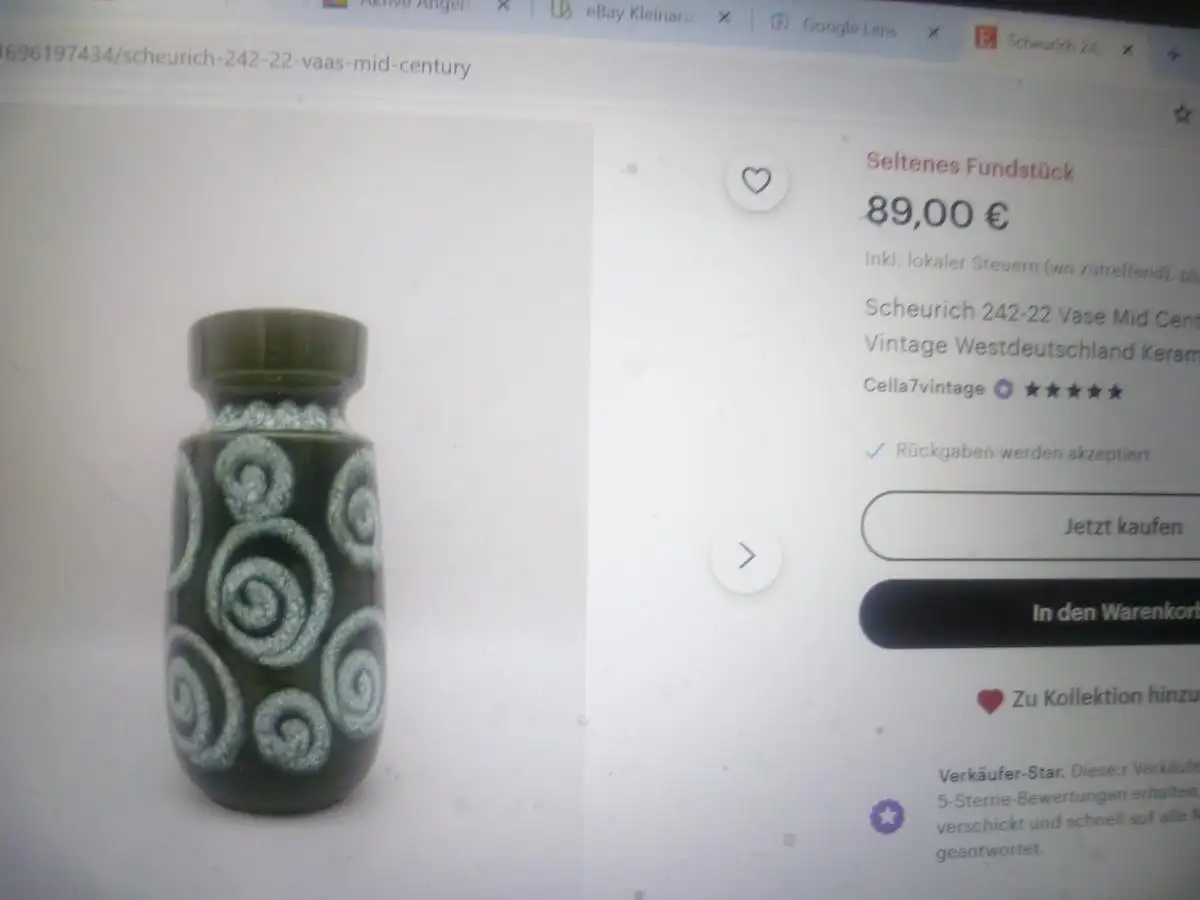Close the eBay Kleinanzeigen tab
The image size is (1200, 900).
click(724, 17)
